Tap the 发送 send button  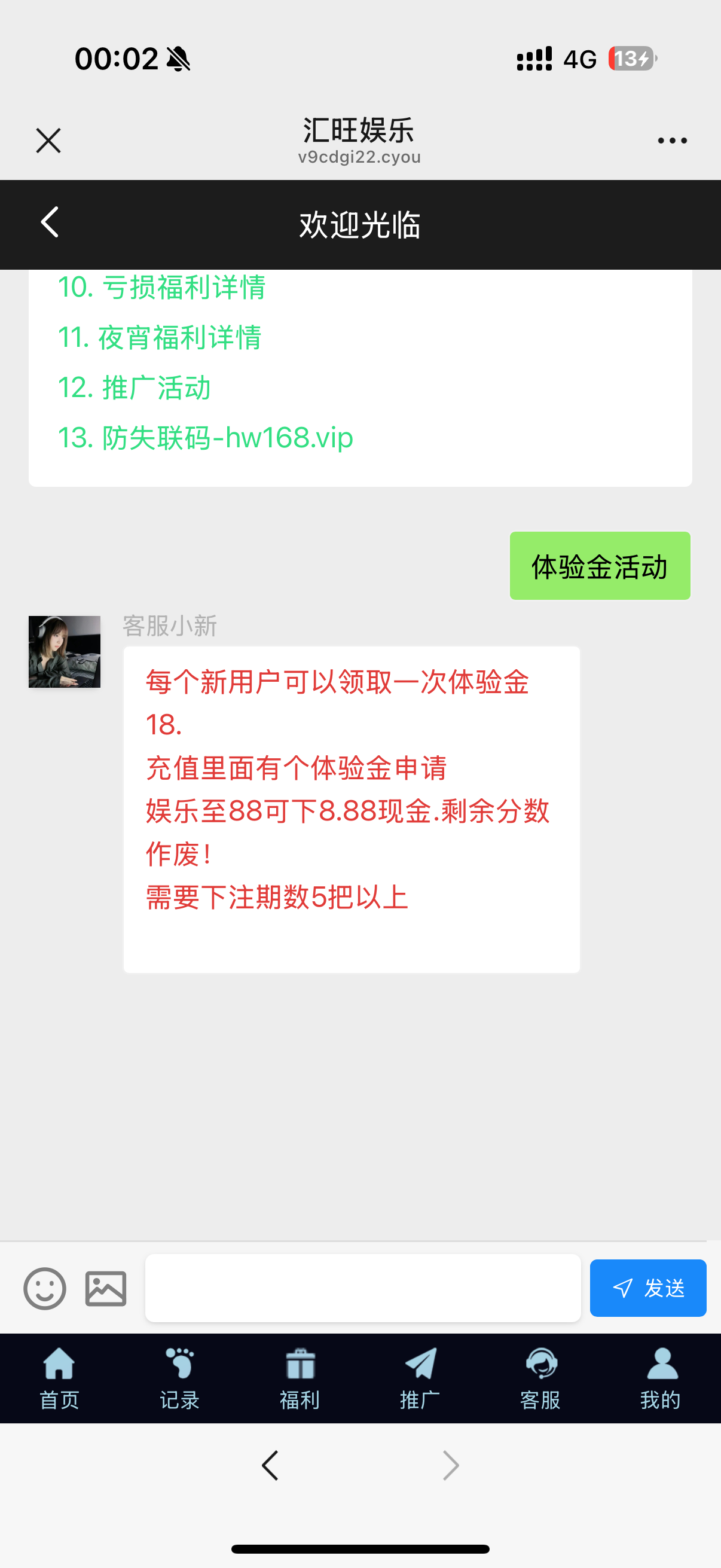(x=647, y=1288)
